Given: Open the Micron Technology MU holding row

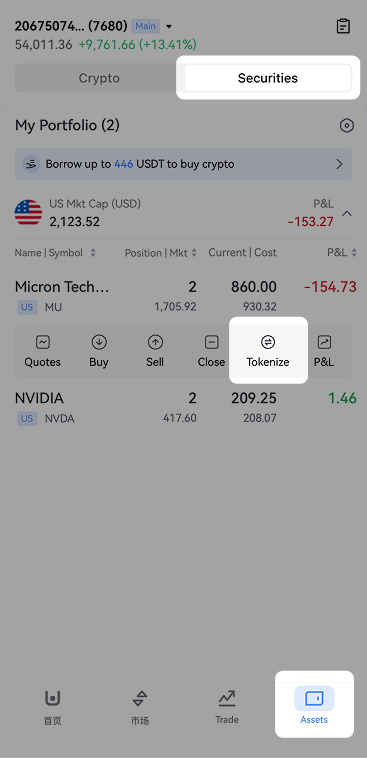Looking at the screenshot, I should click(x=184, y=296).
